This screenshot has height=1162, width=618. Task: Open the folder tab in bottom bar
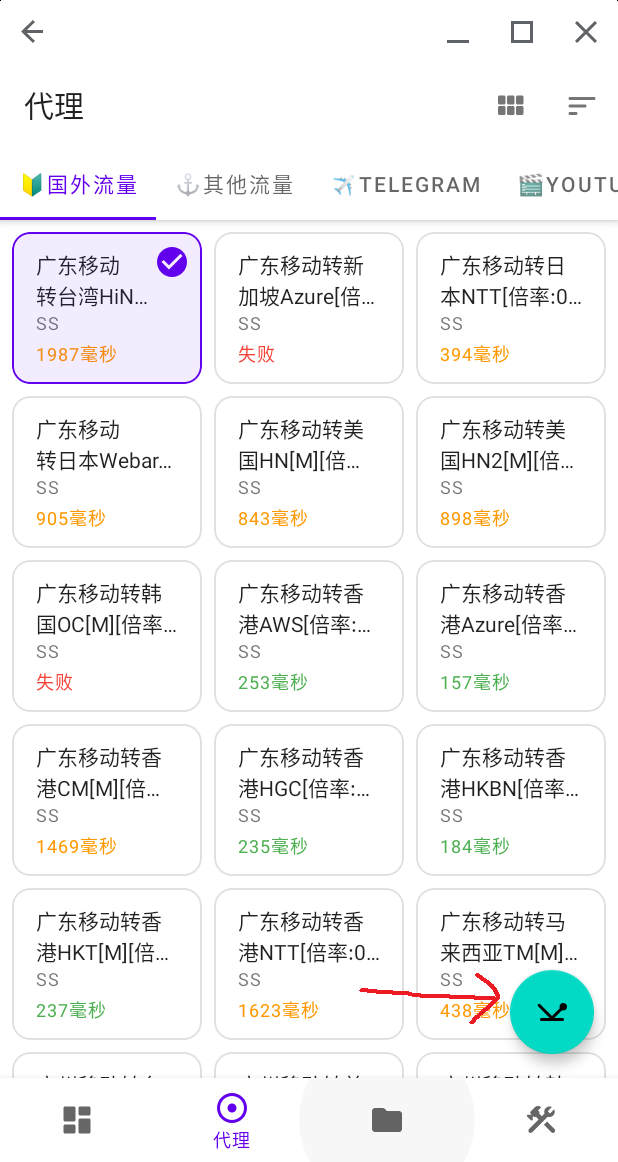387,1120
